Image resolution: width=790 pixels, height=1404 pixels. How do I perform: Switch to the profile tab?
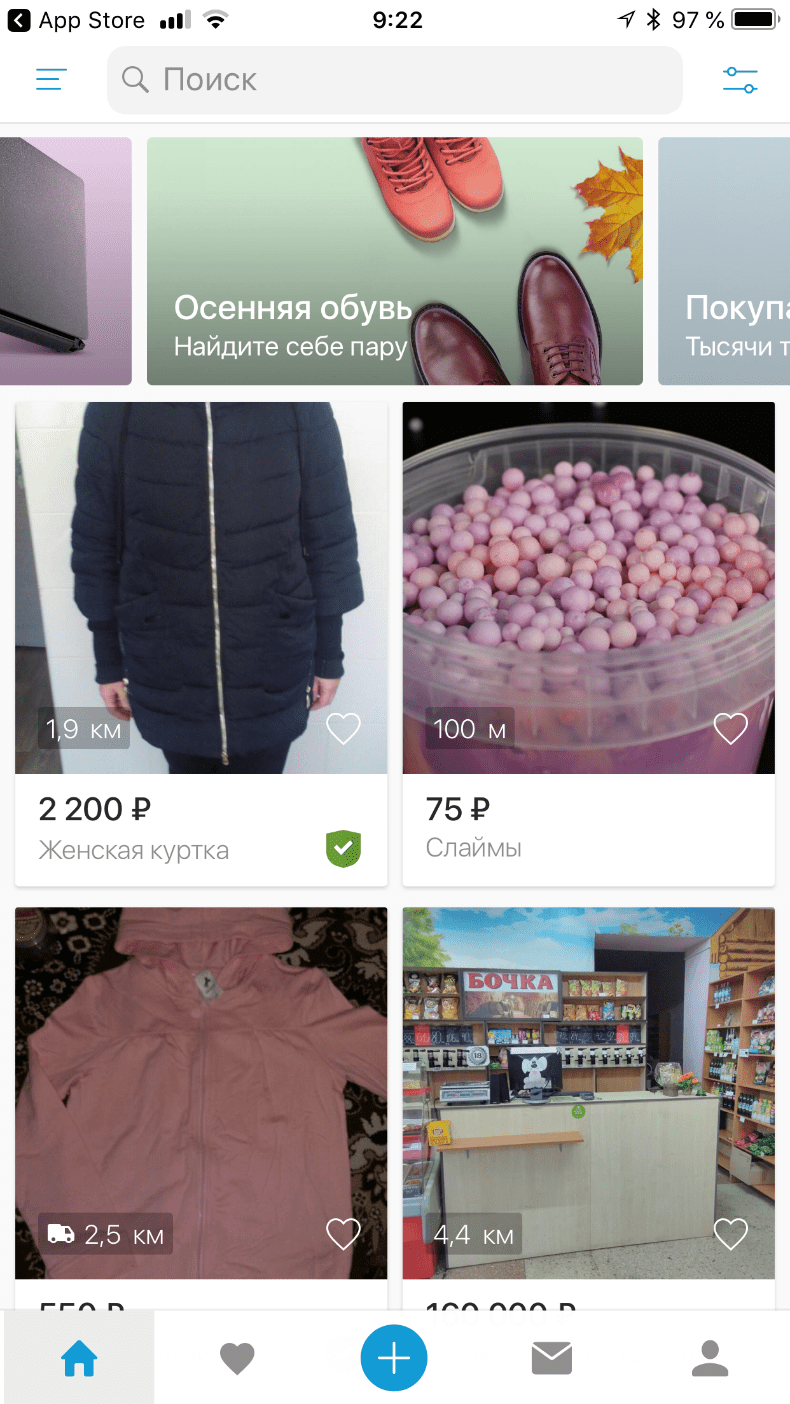(710, 1358)
